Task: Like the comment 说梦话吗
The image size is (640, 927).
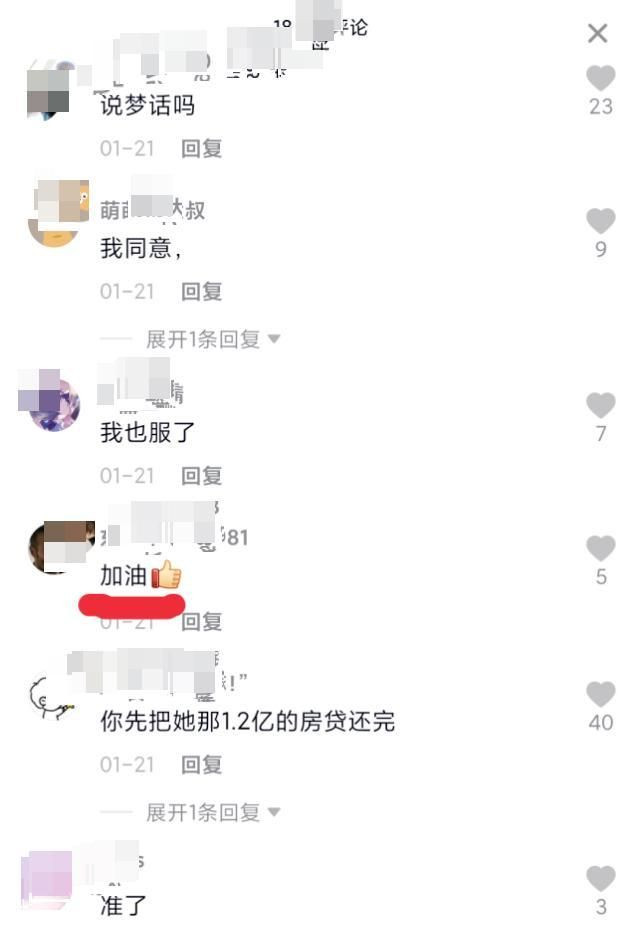Action: click(600, 78)
